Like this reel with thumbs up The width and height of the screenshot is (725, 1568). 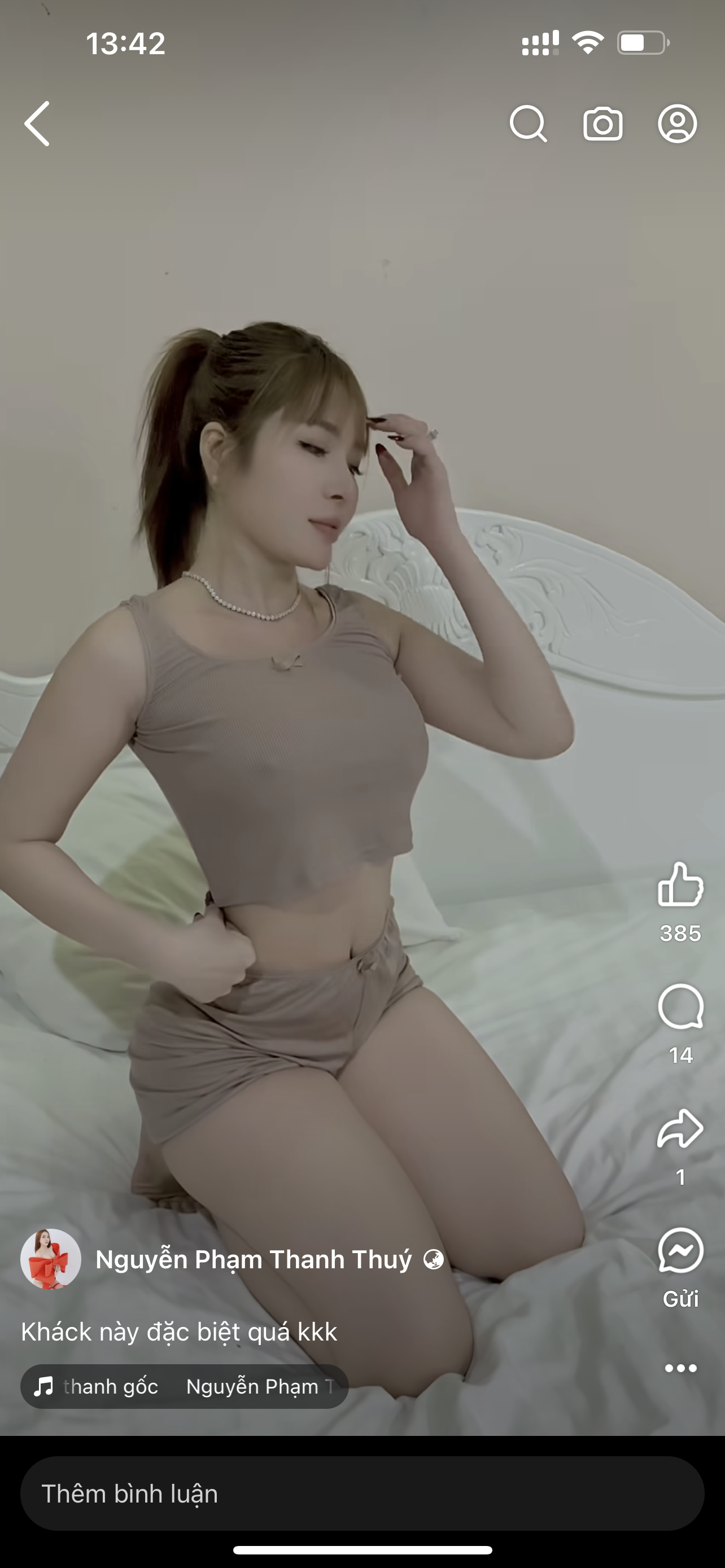point(680,884)
